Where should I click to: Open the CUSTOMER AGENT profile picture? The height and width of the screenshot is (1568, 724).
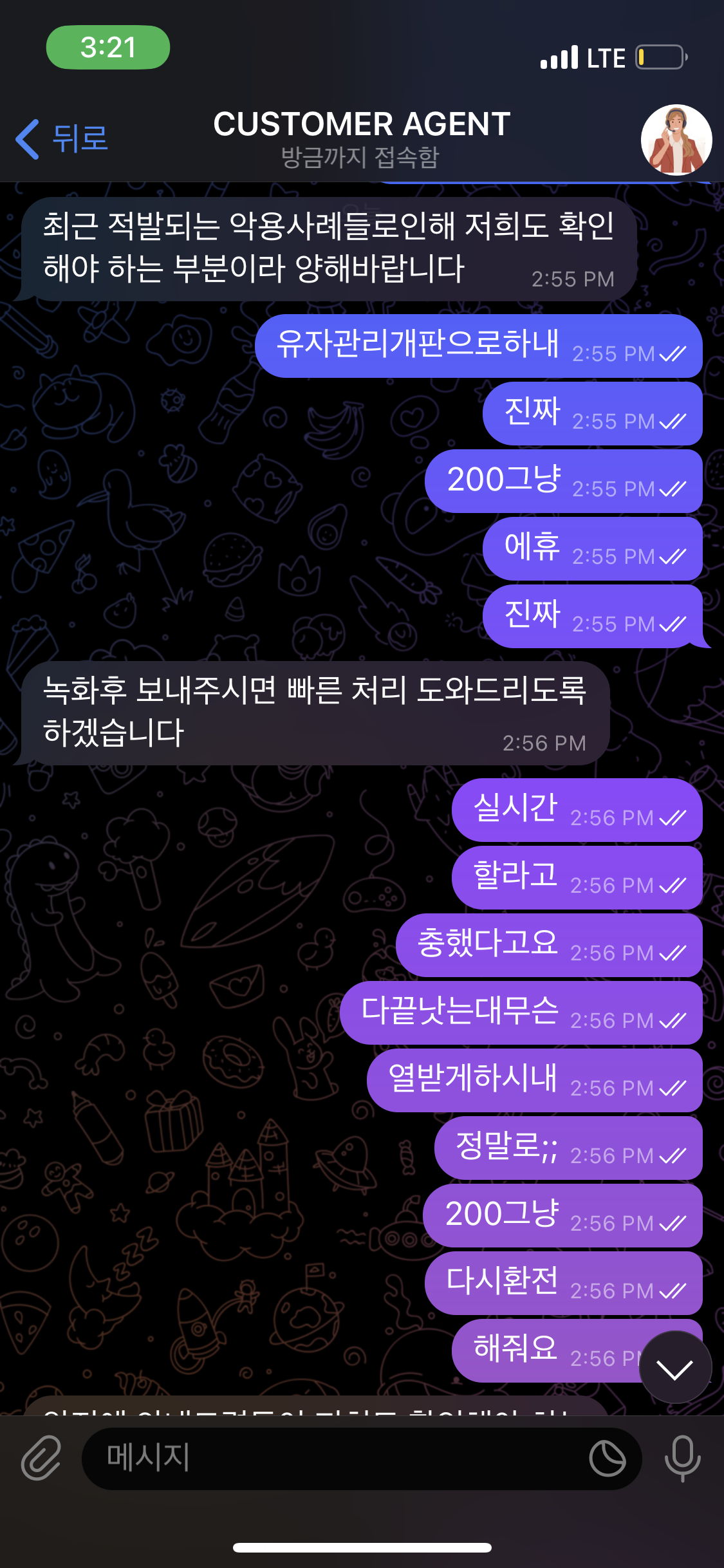tap(676, 140)
